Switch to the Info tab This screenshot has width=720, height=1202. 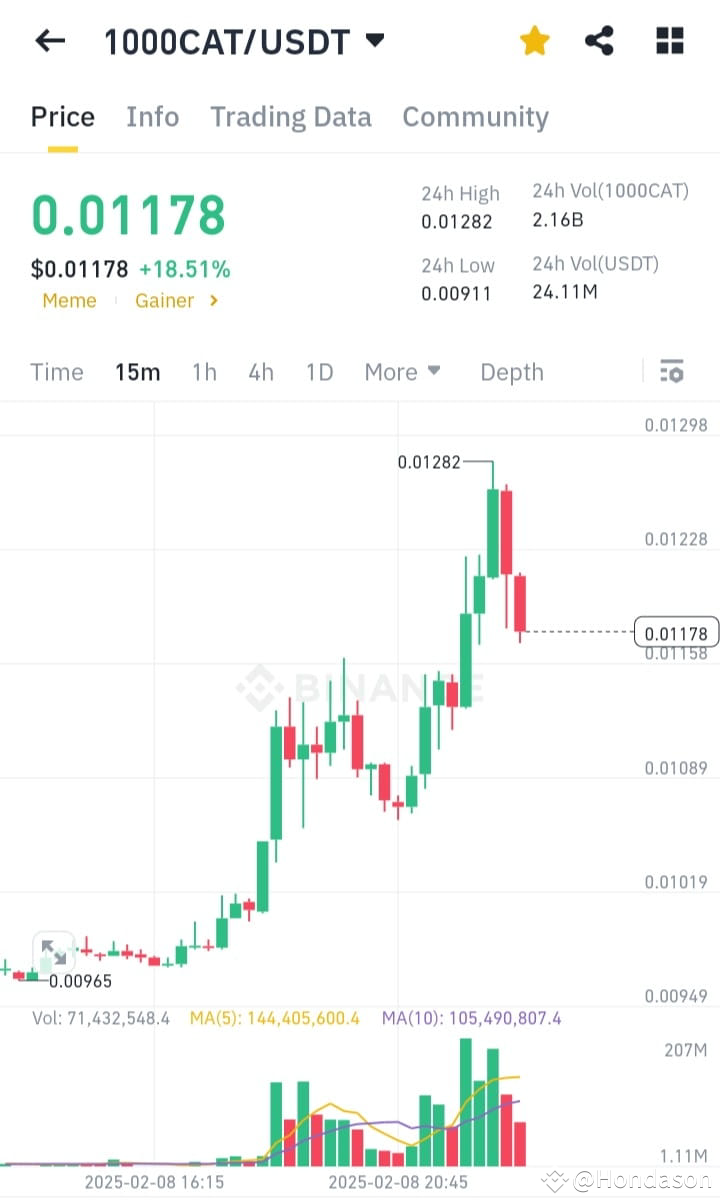pyautogui.click(x=152, y=117)
